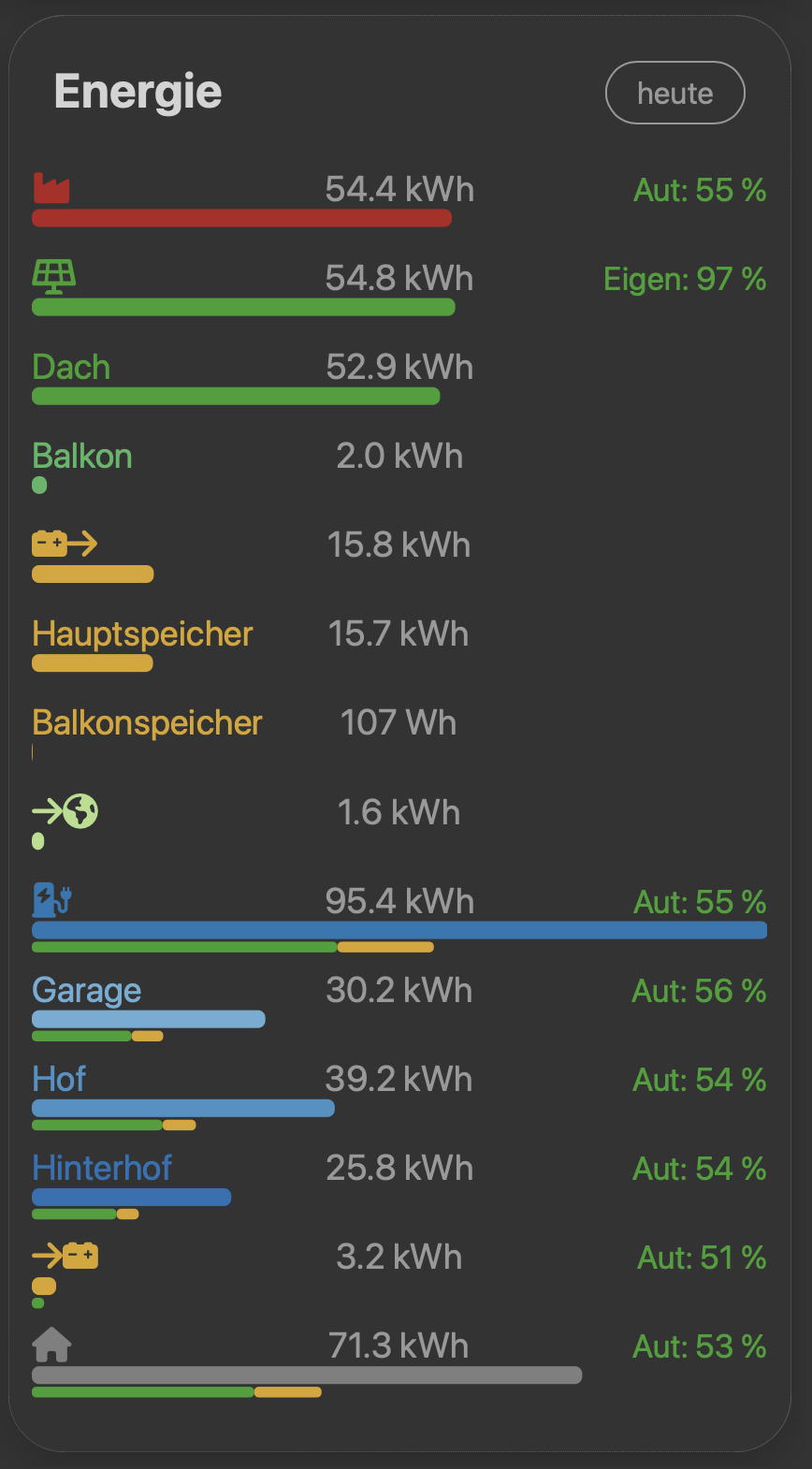
Task: Tap the heute time period button
Action: click(674, 94)
